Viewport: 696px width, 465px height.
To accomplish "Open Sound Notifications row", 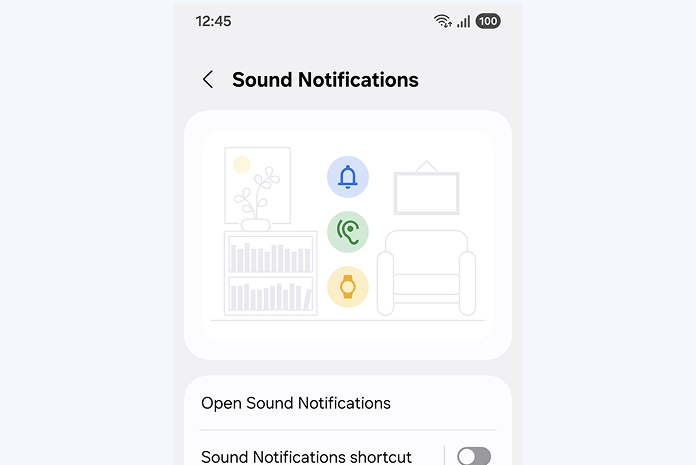I will (296, 403).
